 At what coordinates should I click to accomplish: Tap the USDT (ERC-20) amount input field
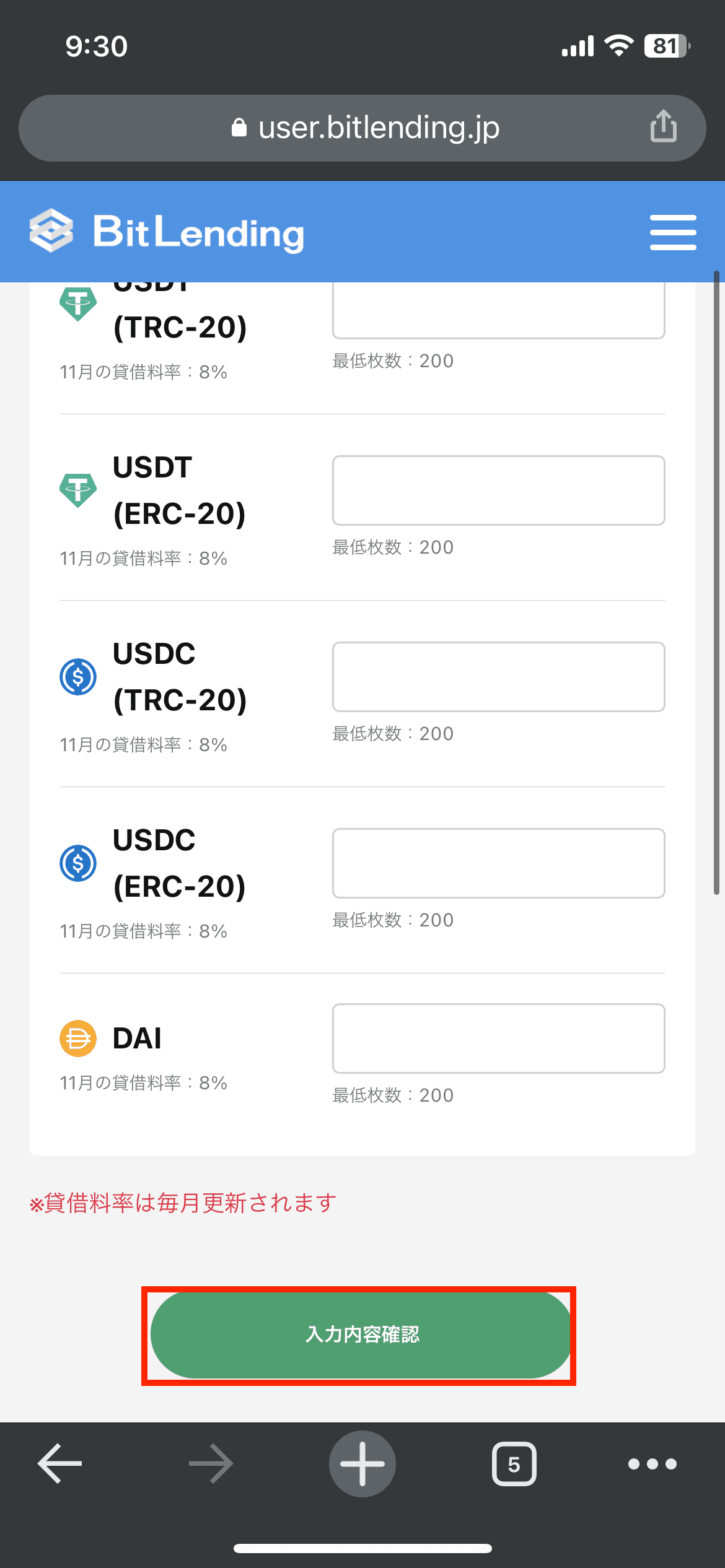point(498,490)
